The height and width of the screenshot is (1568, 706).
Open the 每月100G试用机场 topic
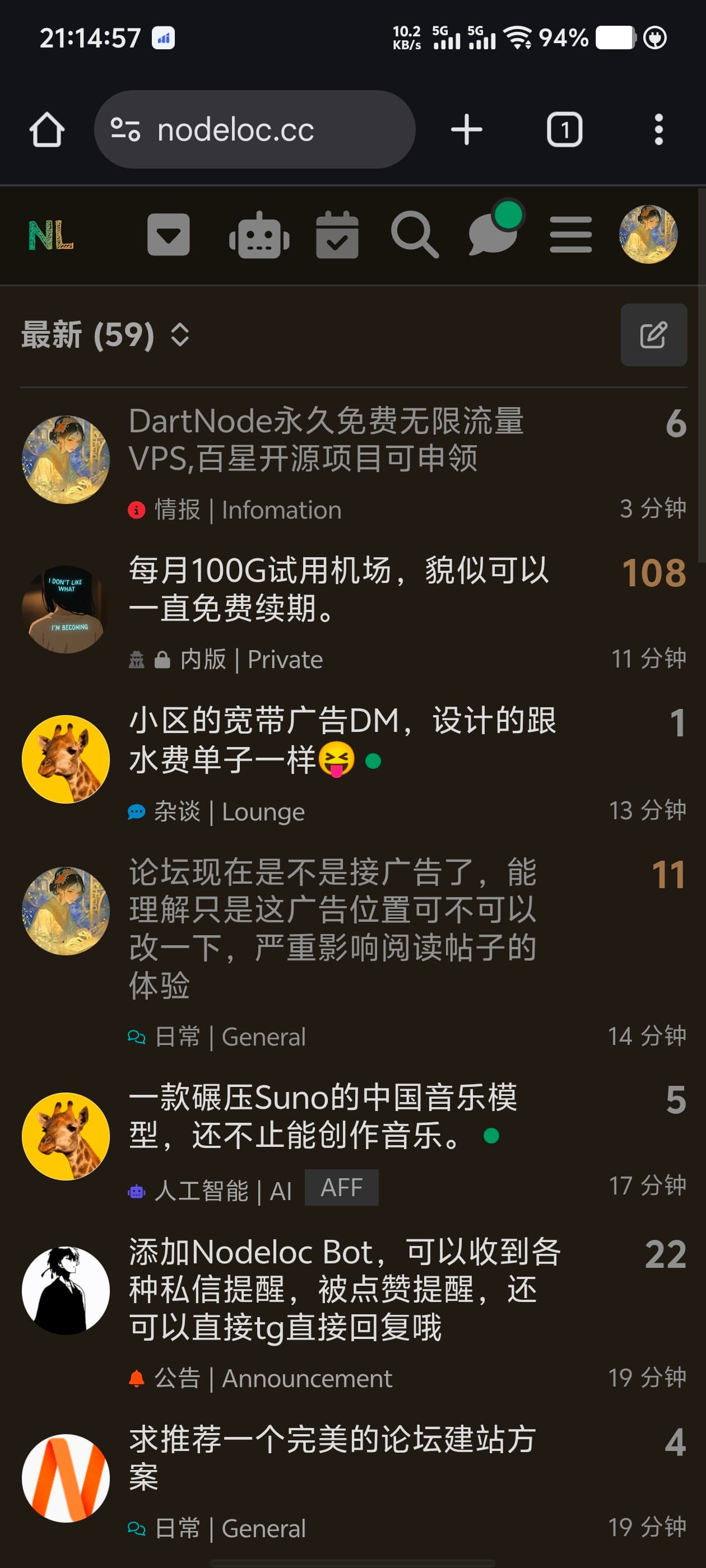click(338, 589)
